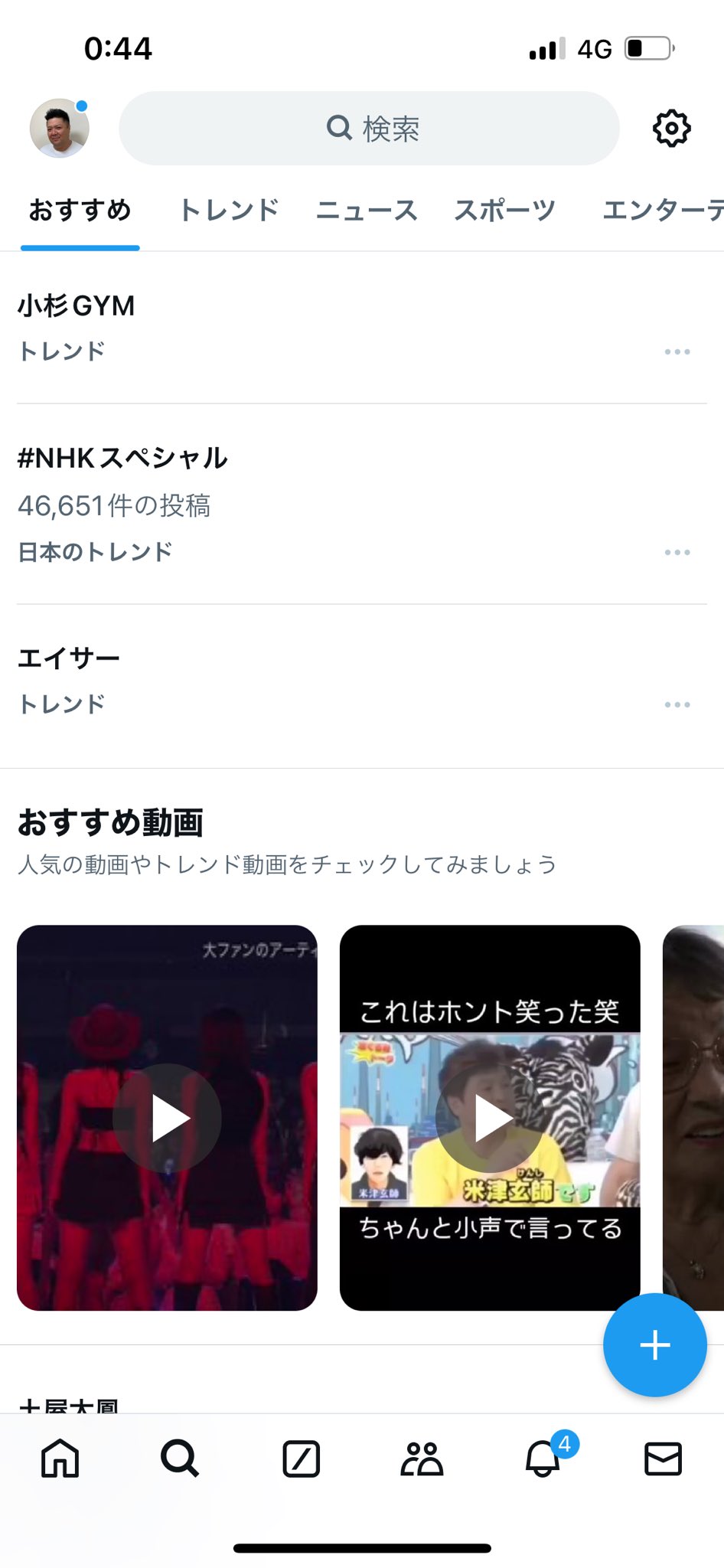Viewport: 724px width, 1568px height.
Task: Switch to the トレンド tab
Action: 228,211
